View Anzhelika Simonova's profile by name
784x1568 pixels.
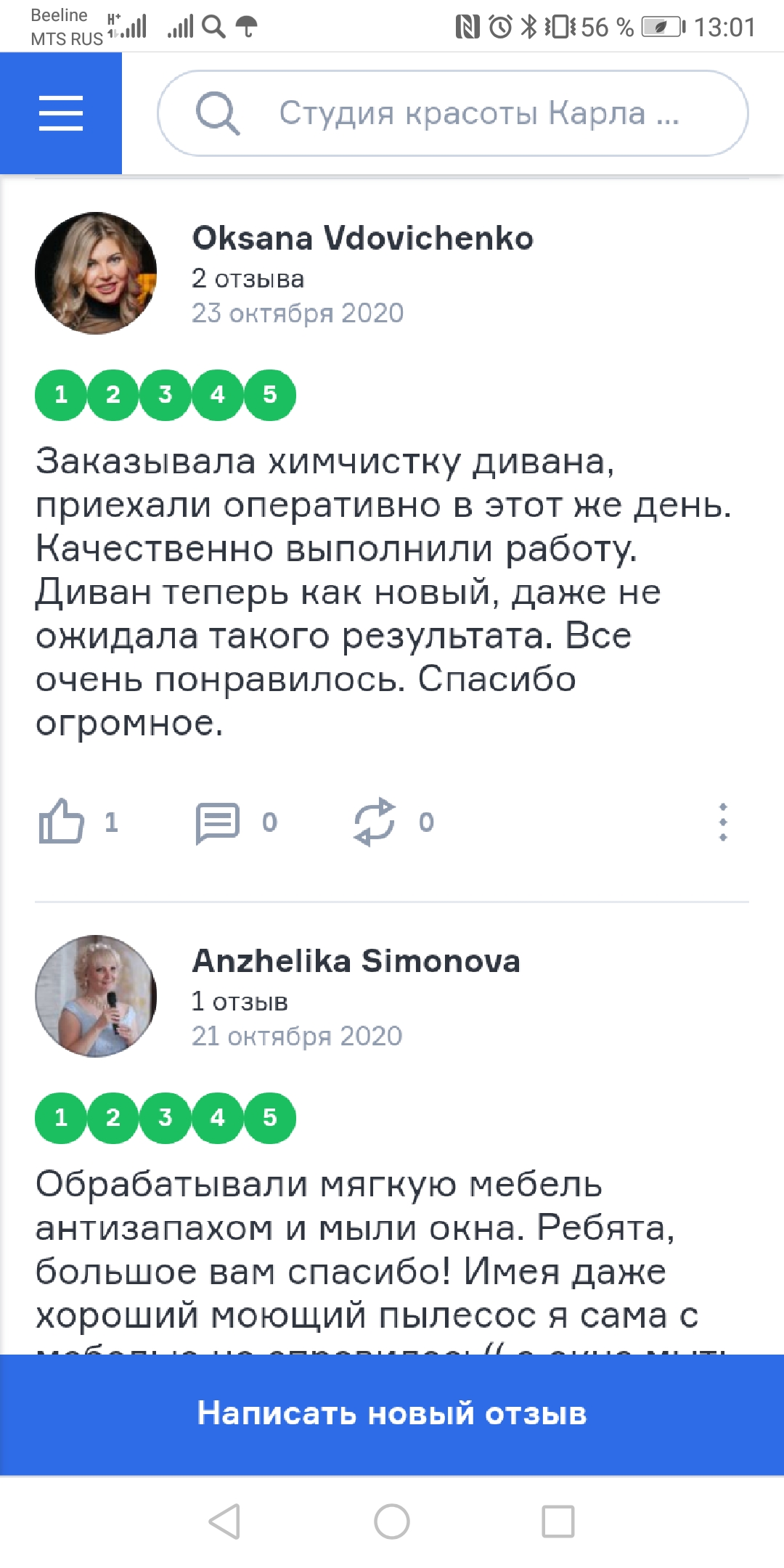[x=356, y=961]
